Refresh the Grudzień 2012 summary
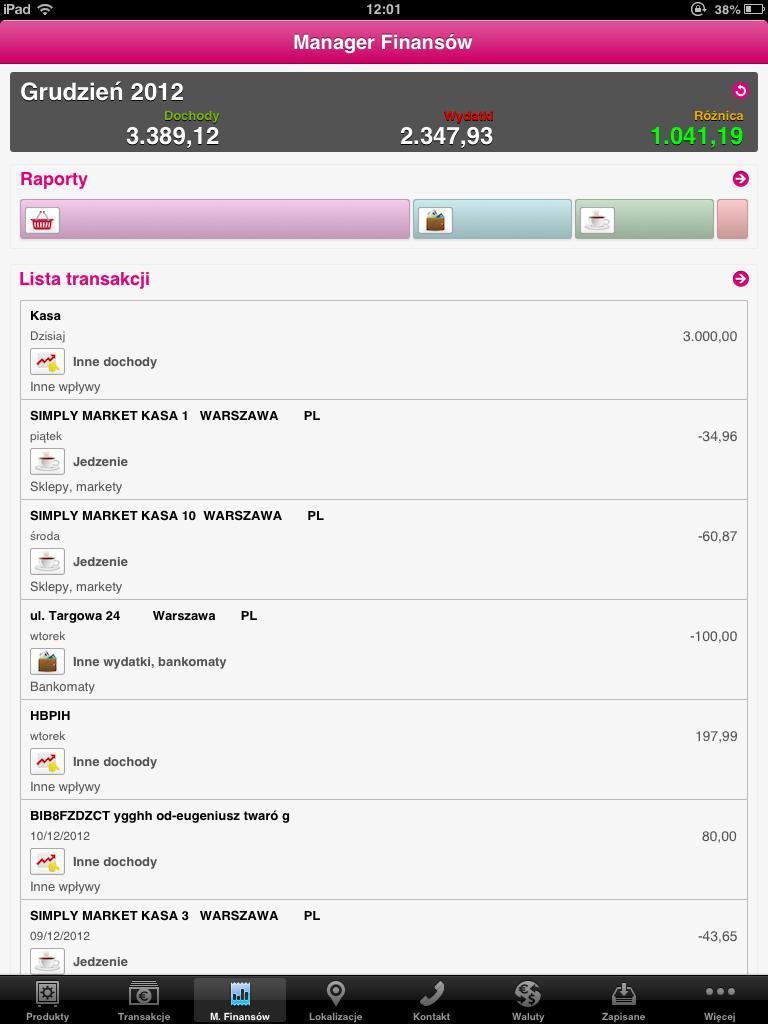The height and width of the screenshot is (1024, 768). (740, 91)
